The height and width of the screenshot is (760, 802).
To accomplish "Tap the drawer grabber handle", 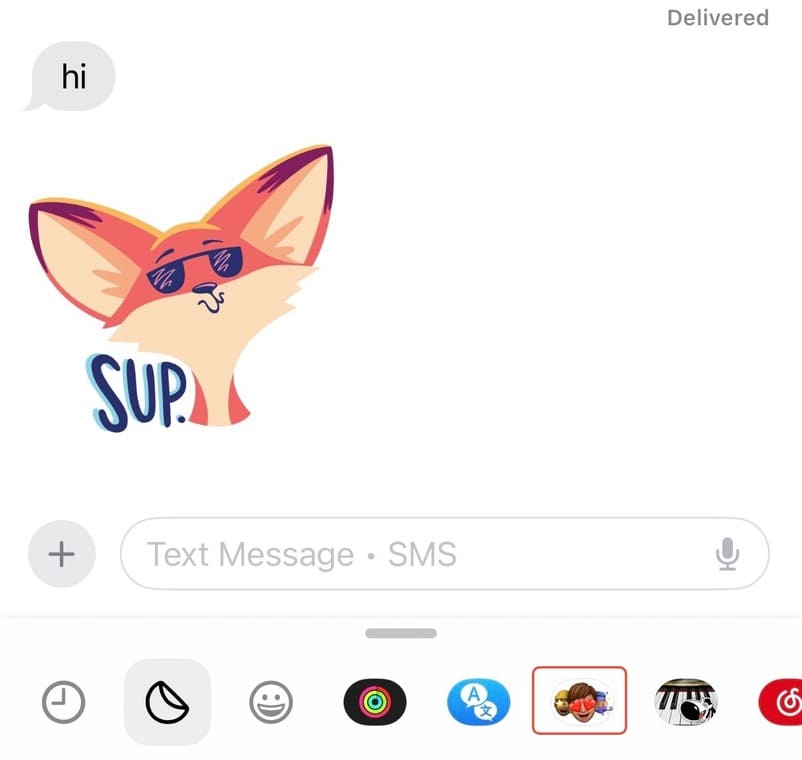I will point(401,633).
